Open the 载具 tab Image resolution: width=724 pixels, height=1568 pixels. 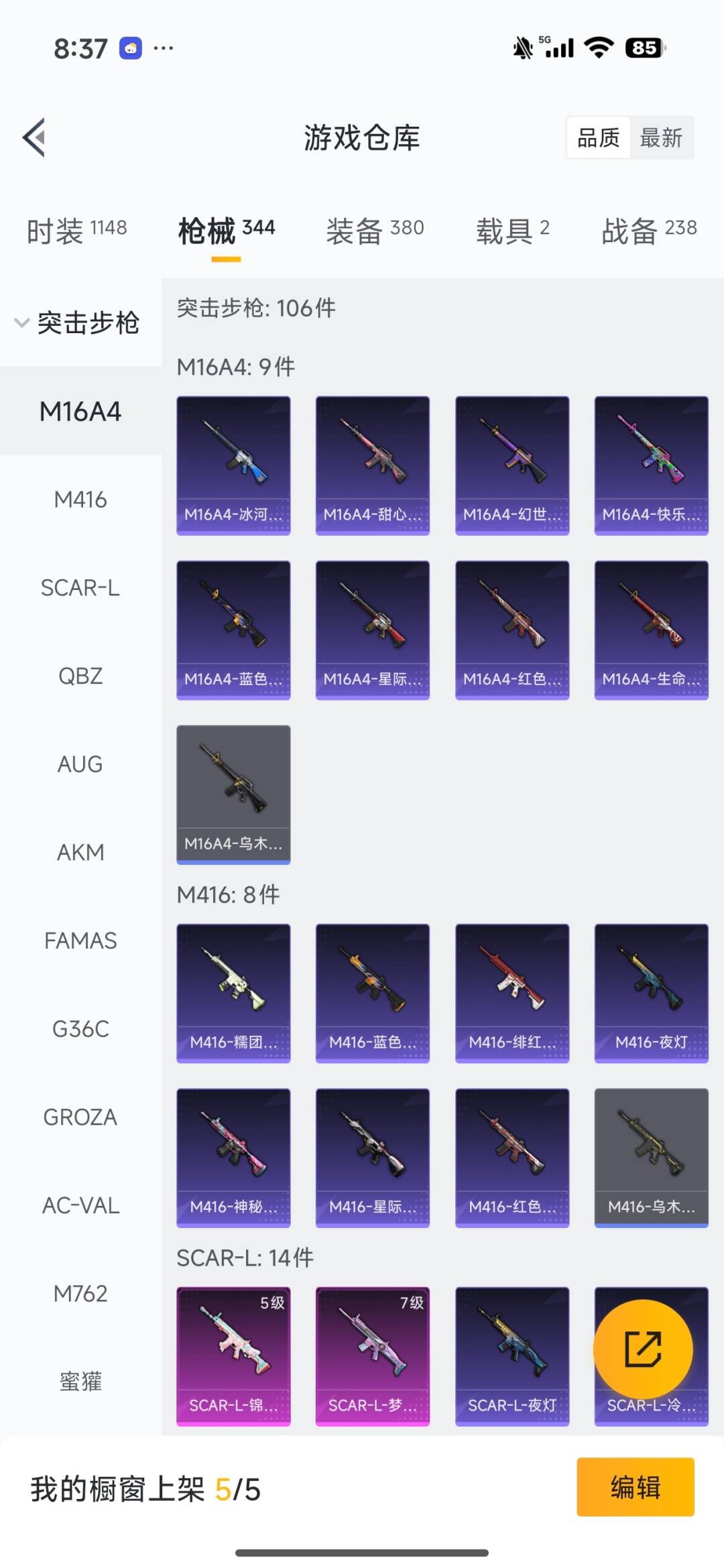(513, 231)
